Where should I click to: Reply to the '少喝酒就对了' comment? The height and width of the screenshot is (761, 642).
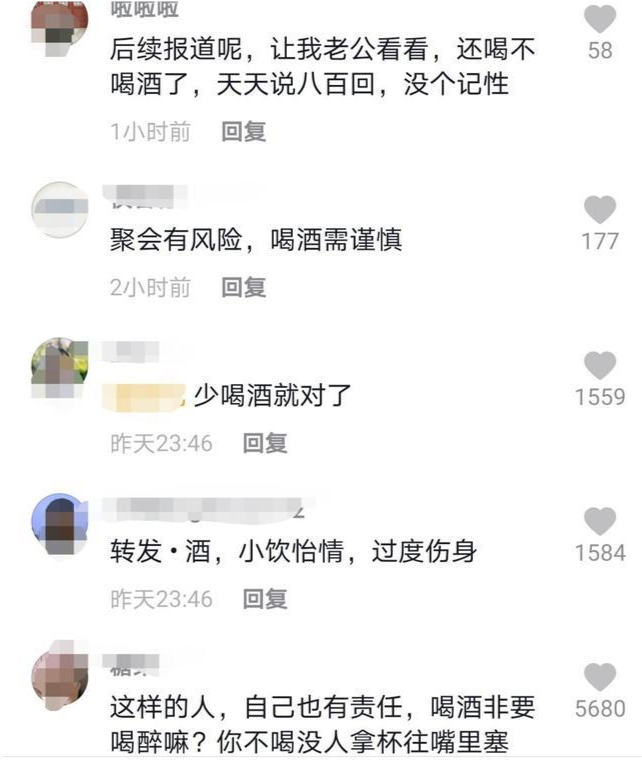click(265, 443)
